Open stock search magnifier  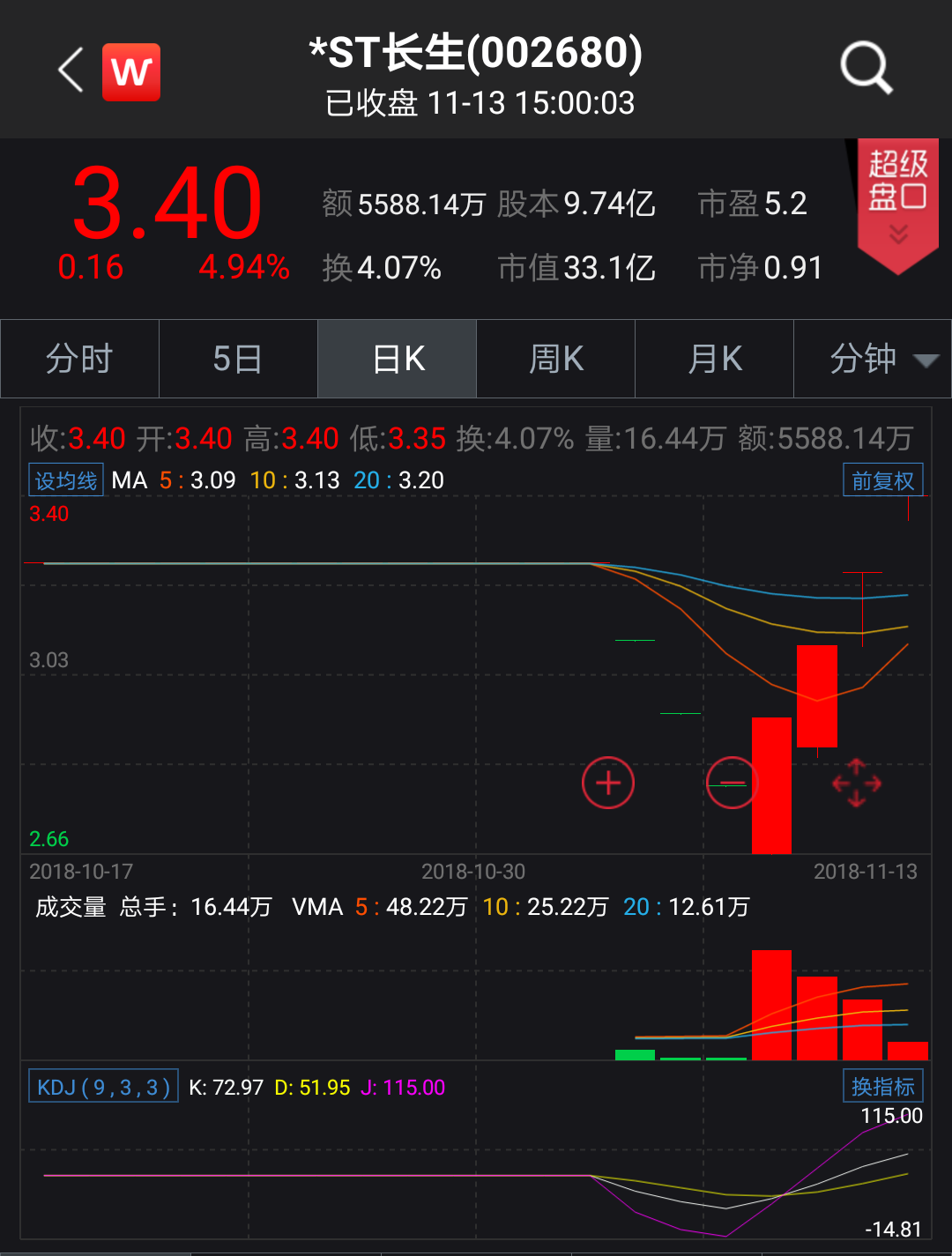pyautogui.click(x=866, y=68)
